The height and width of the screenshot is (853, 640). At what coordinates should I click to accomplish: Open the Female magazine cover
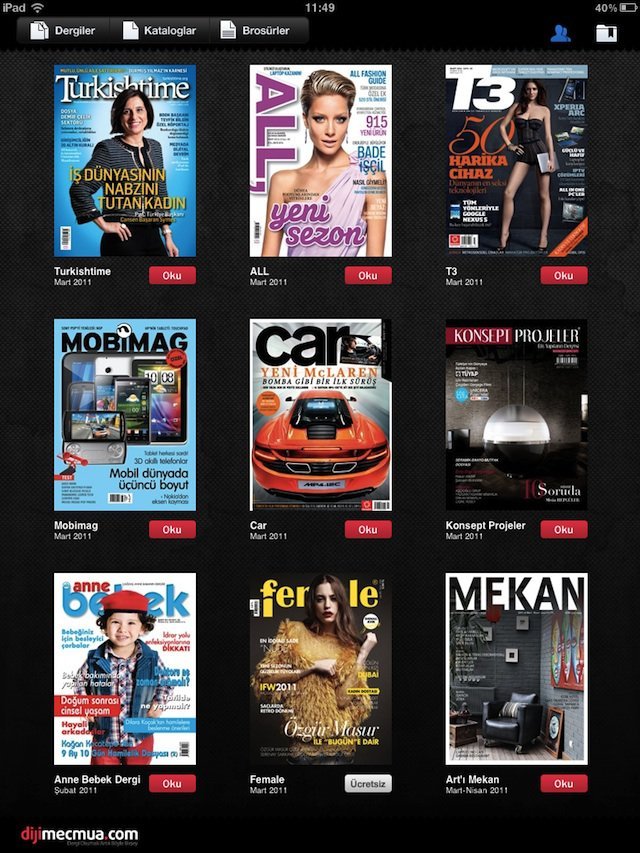tap(321, 669)
